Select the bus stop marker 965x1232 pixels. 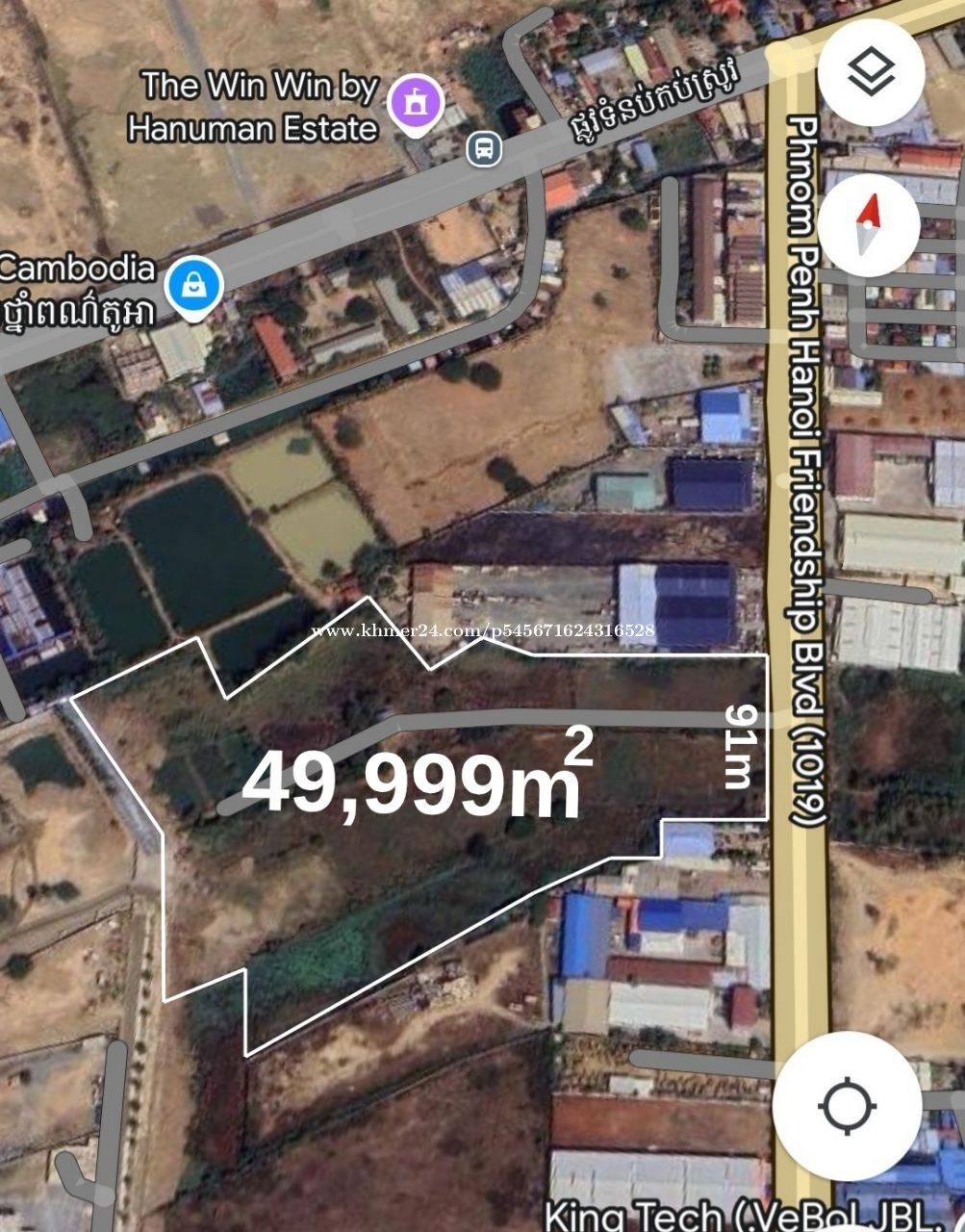(484, 148)
